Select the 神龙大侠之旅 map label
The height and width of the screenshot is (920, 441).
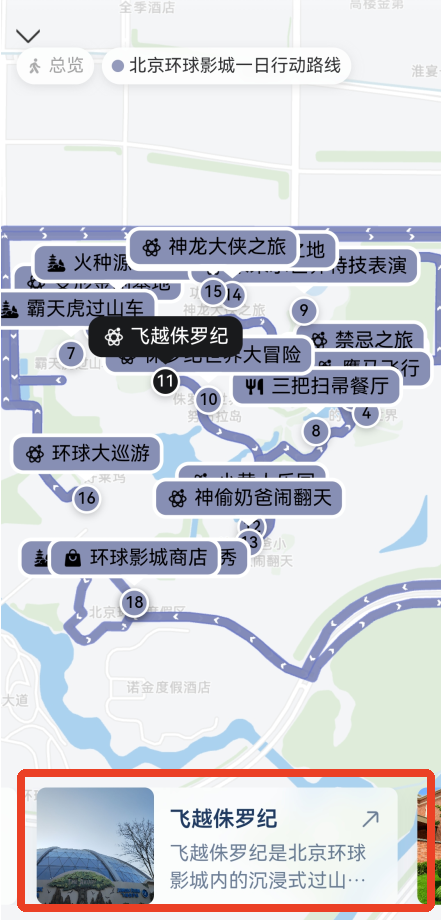tap(214, 247)
